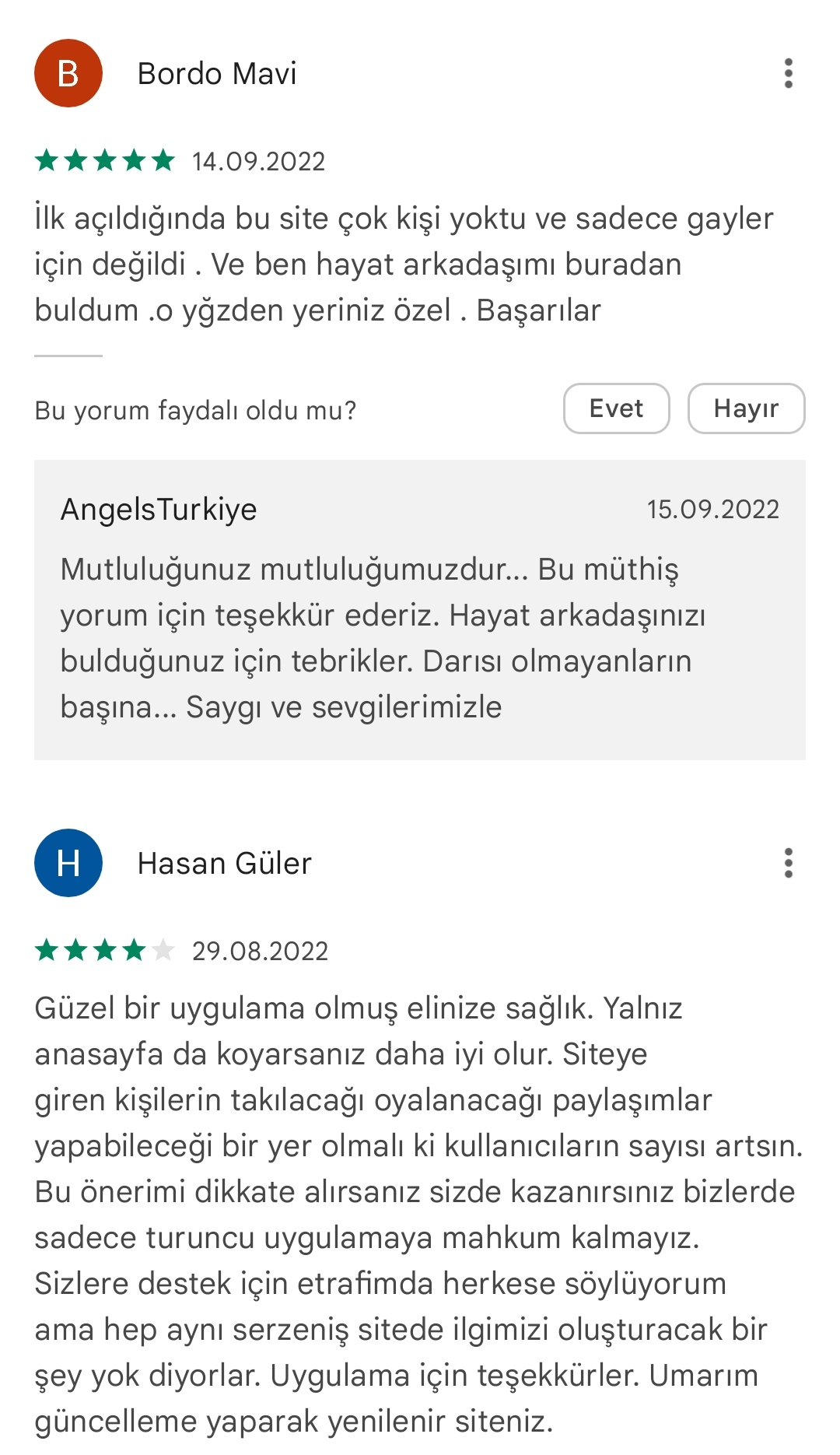Mark review as helpful with Evet
The height and width of the screenshot is (1455, 840).
[616, 408]
